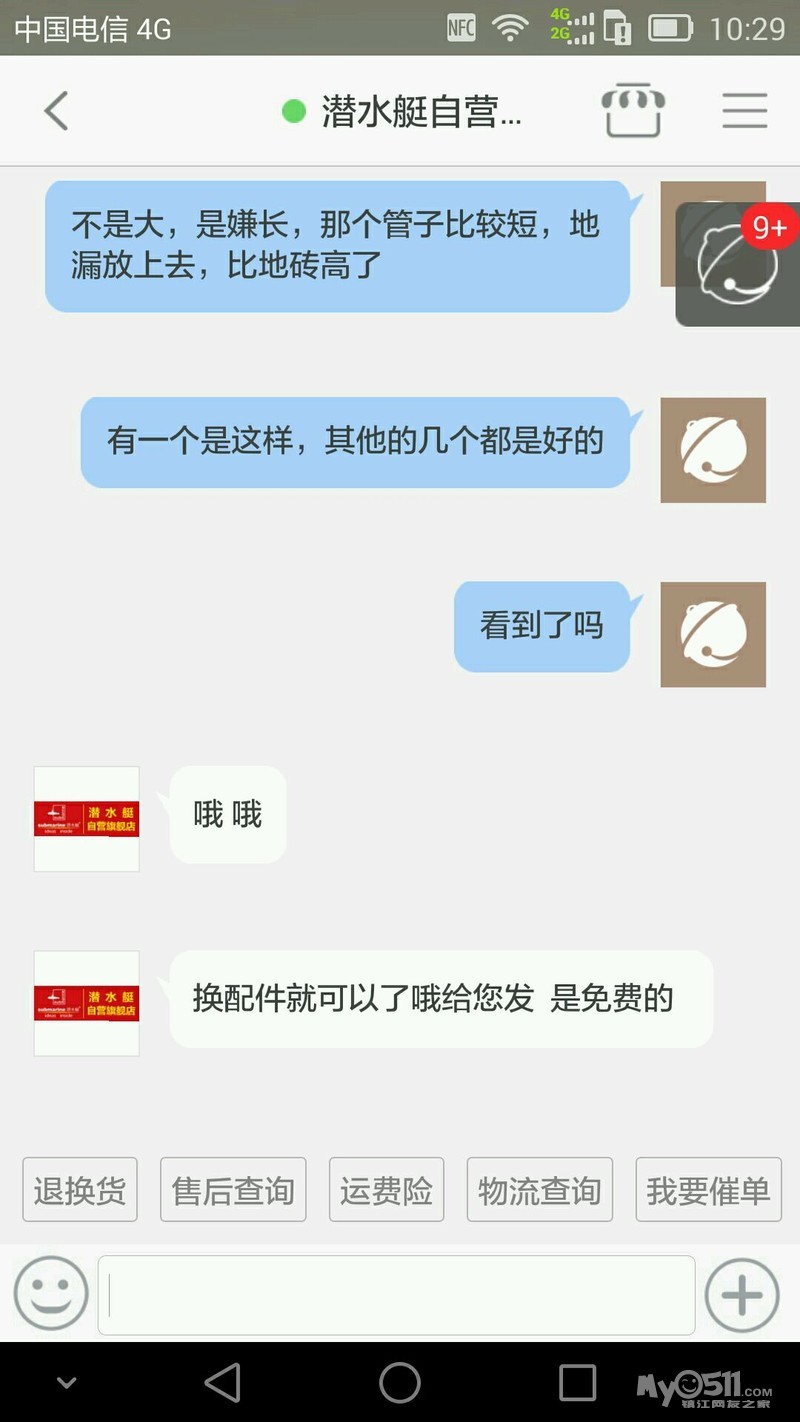Tap 我要催单 to rush the order

click(x=708, y=1190)
